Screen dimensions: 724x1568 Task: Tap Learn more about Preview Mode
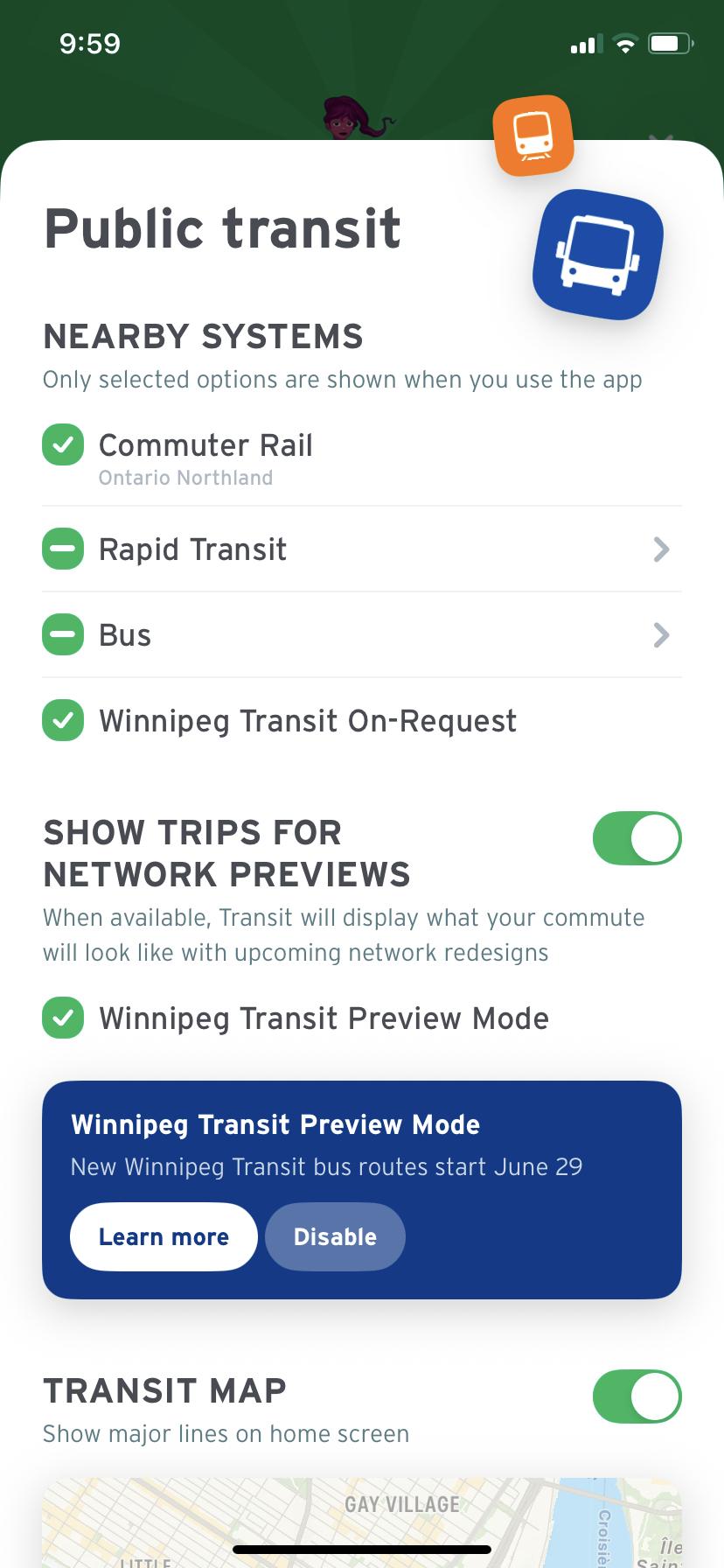[x=163, y=1236]
